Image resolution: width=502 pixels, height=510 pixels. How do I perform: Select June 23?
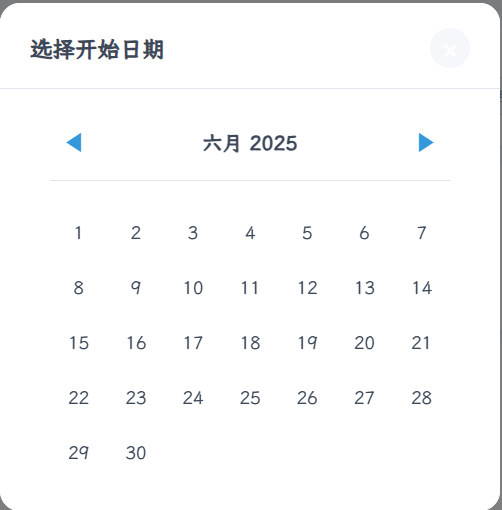[136, 398]
